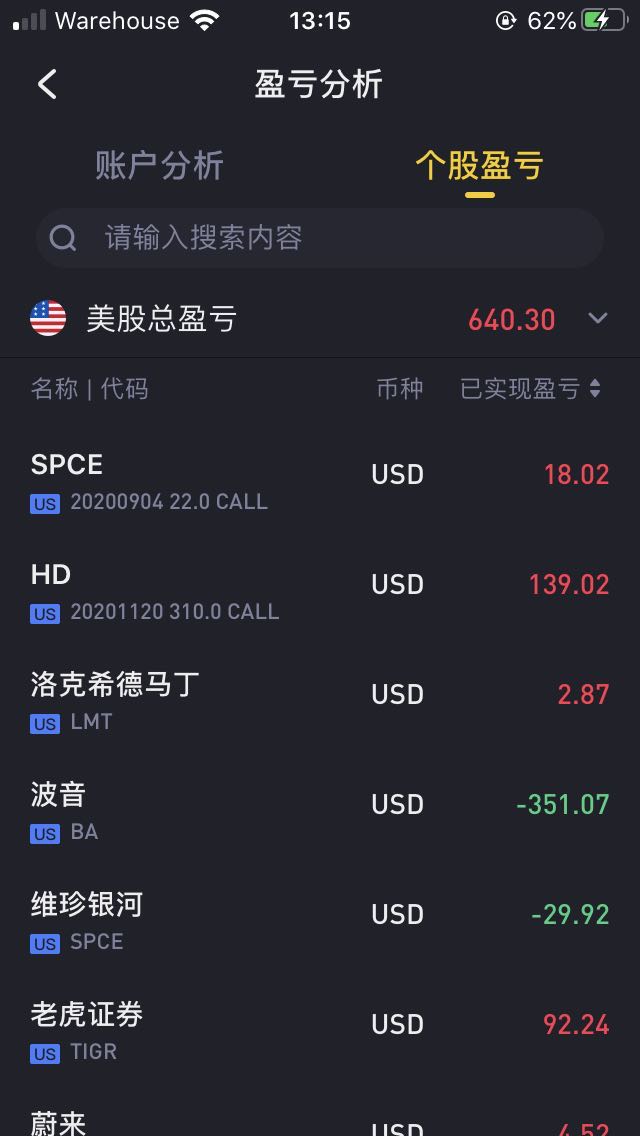640x1136 pixels.
Task: Open the 蔚来 stock row
Action: (x=320, y=1113)
